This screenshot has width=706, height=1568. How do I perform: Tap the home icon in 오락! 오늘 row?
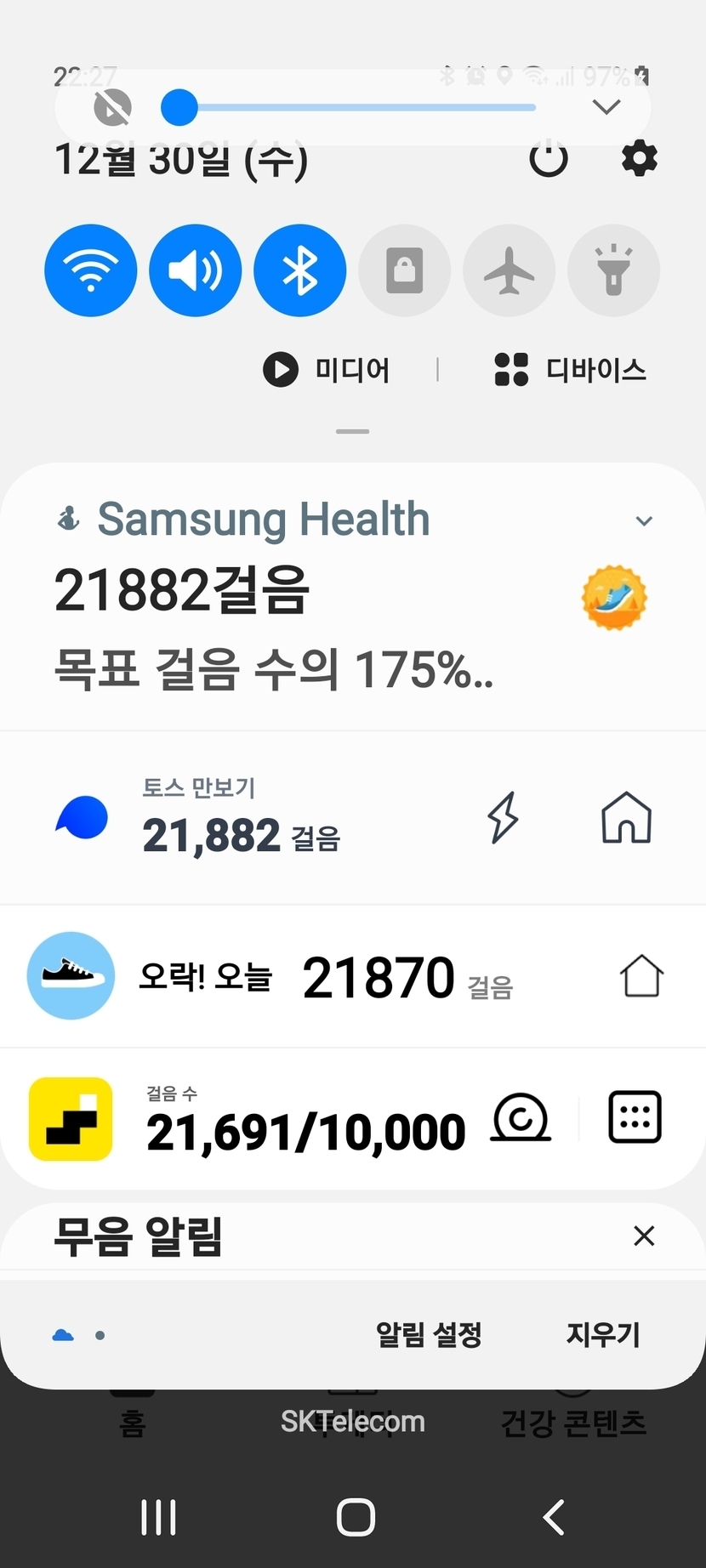point(641,975)
